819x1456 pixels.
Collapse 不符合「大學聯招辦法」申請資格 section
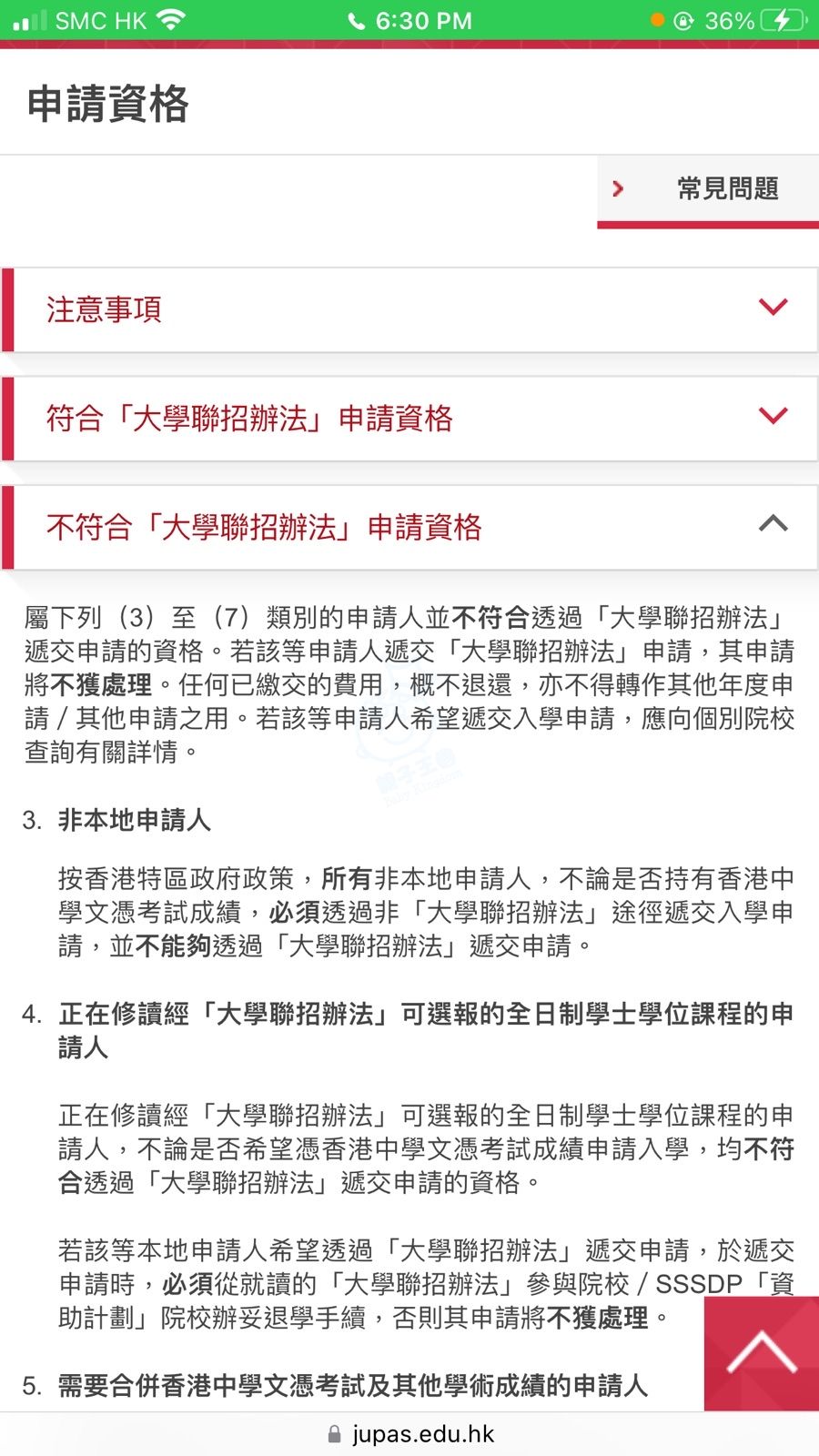click(409, 527)
